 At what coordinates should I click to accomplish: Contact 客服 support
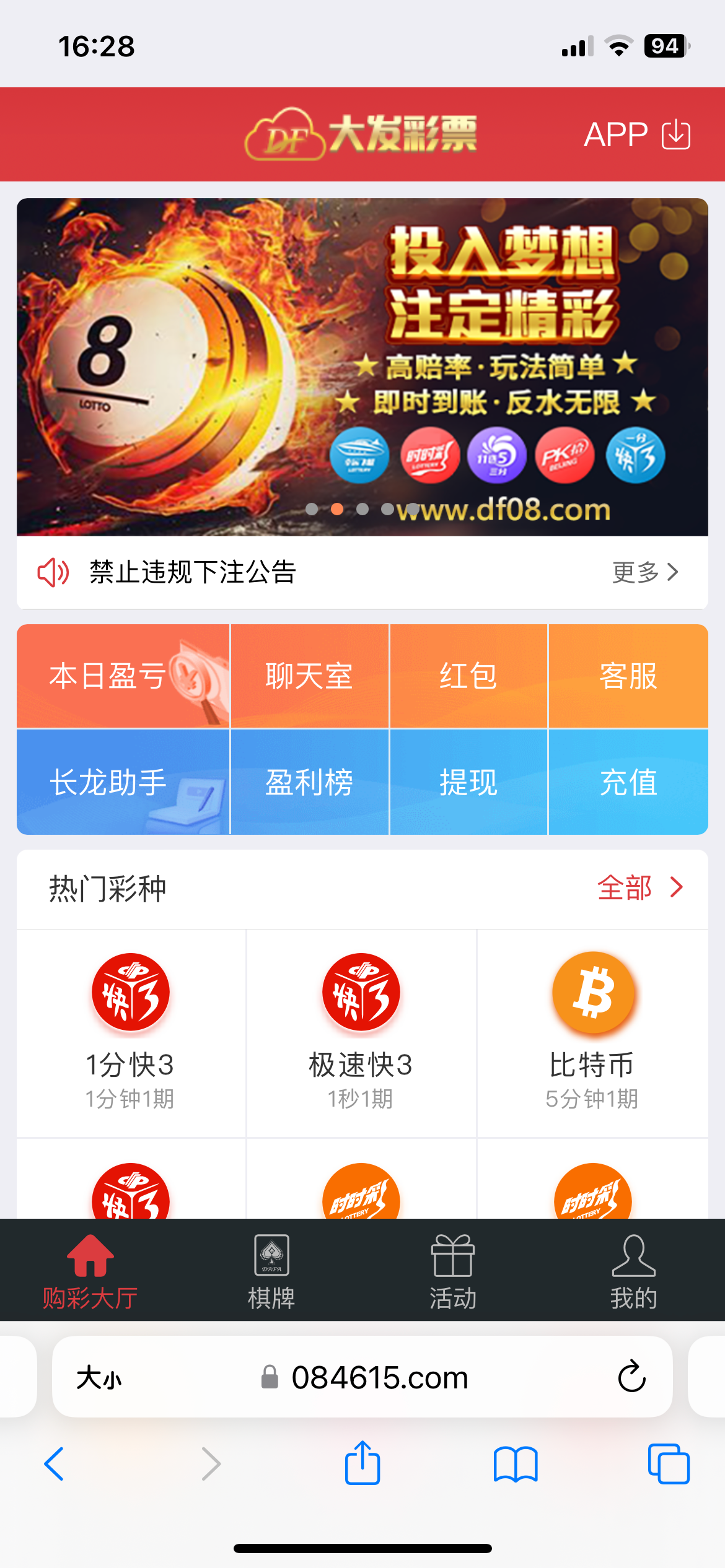coord(628,676)
